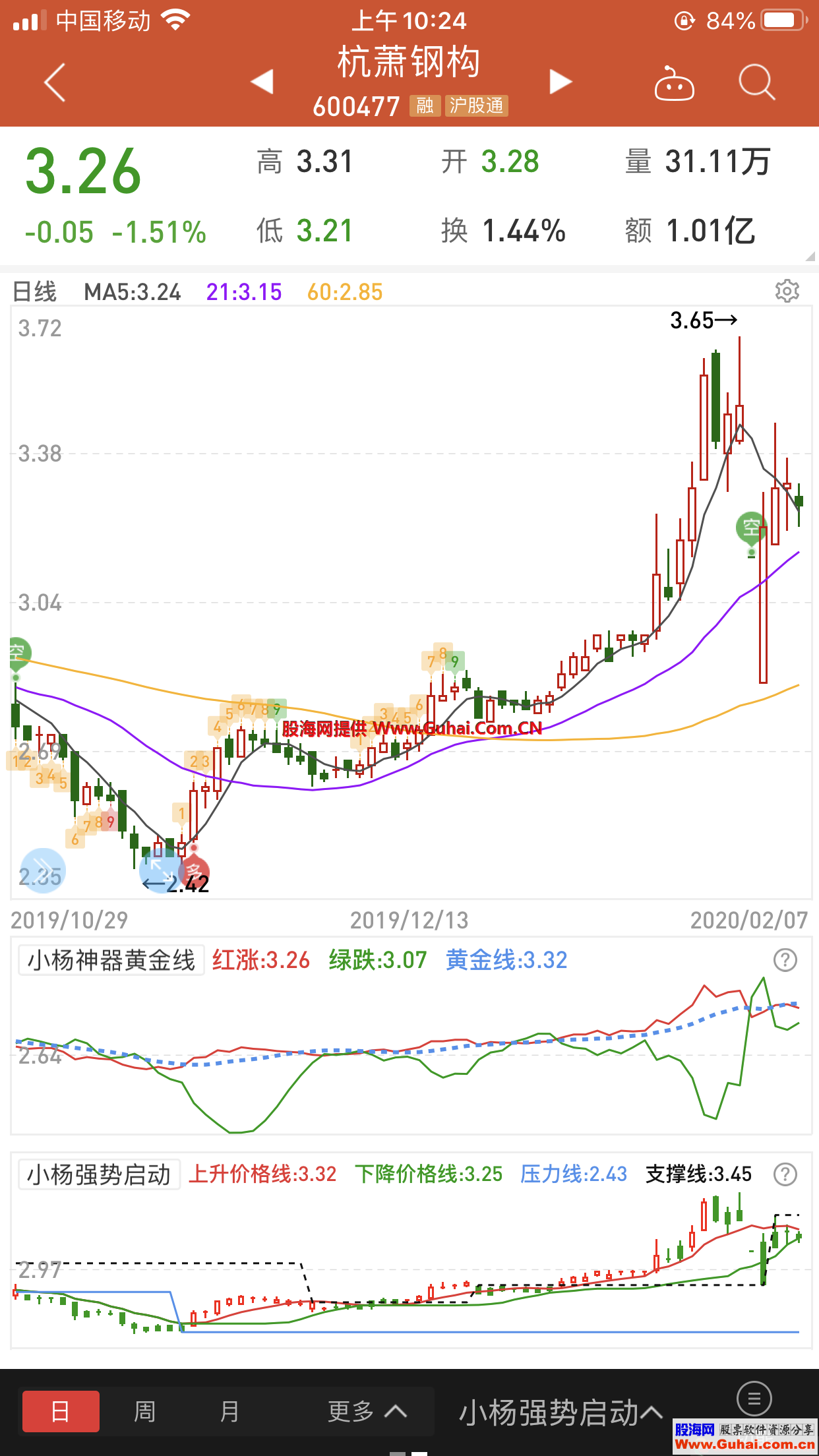This screenshot has width=819, height=1456.
Task: Switch to the next stock
Action: click(560, 82)
